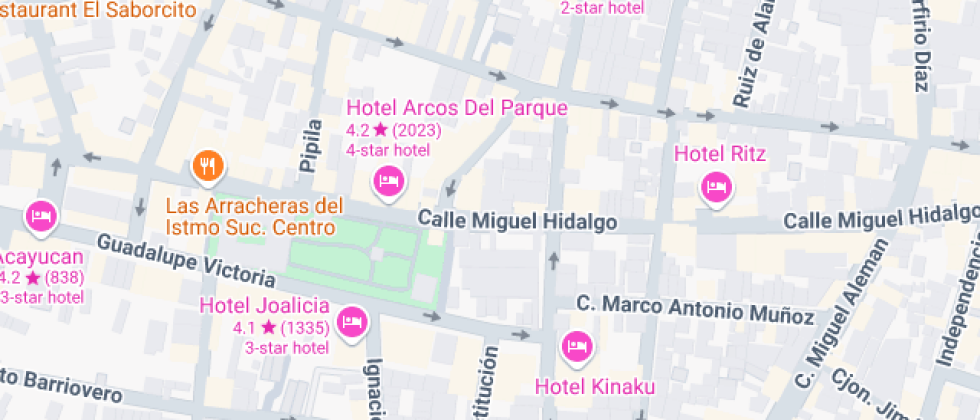Open the Hotel Kinaku marker

577,346
